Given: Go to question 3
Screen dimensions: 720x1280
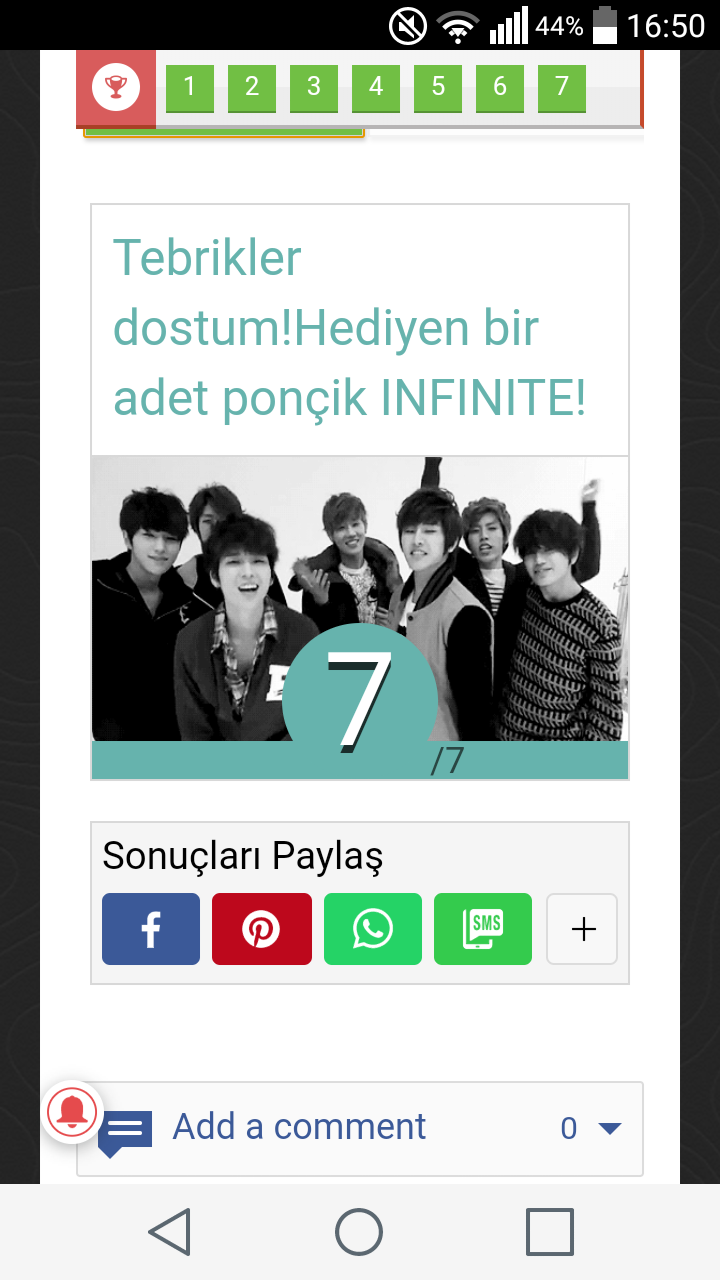Looking at the screenshot, I should click(x=314, y=87).
